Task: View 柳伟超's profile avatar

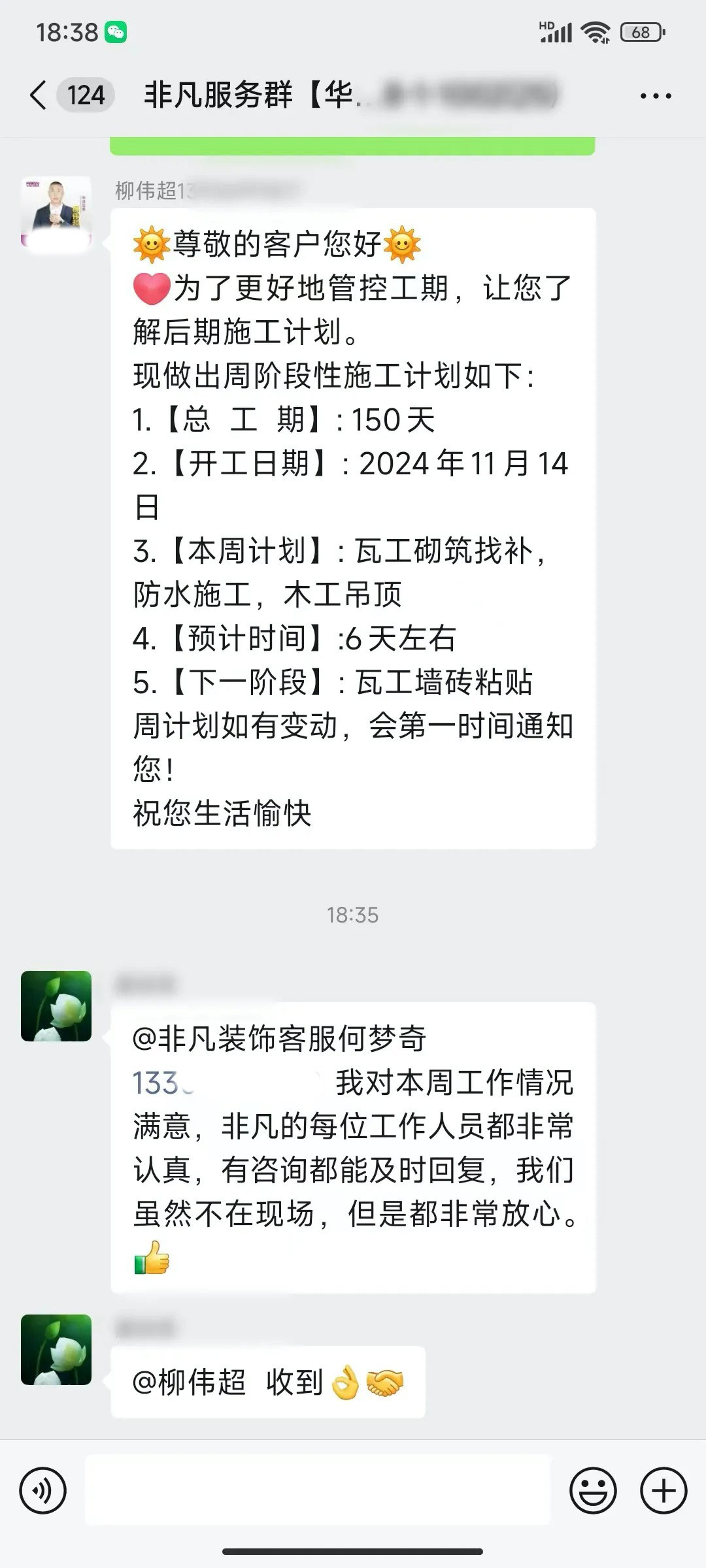Action: 56,212
